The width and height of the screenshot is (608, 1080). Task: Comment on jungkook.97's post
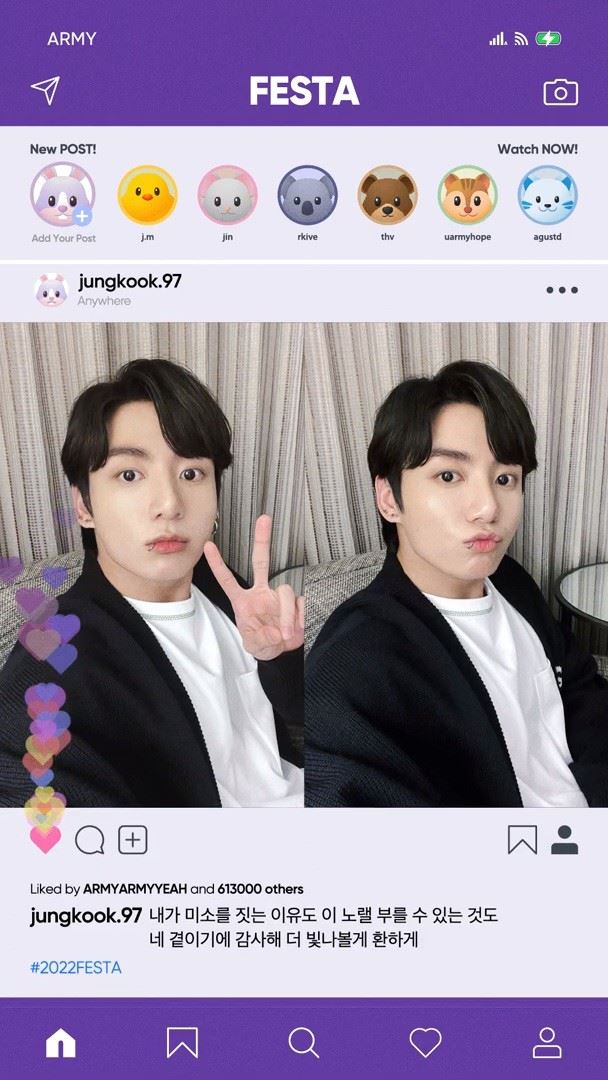[90, 840]
